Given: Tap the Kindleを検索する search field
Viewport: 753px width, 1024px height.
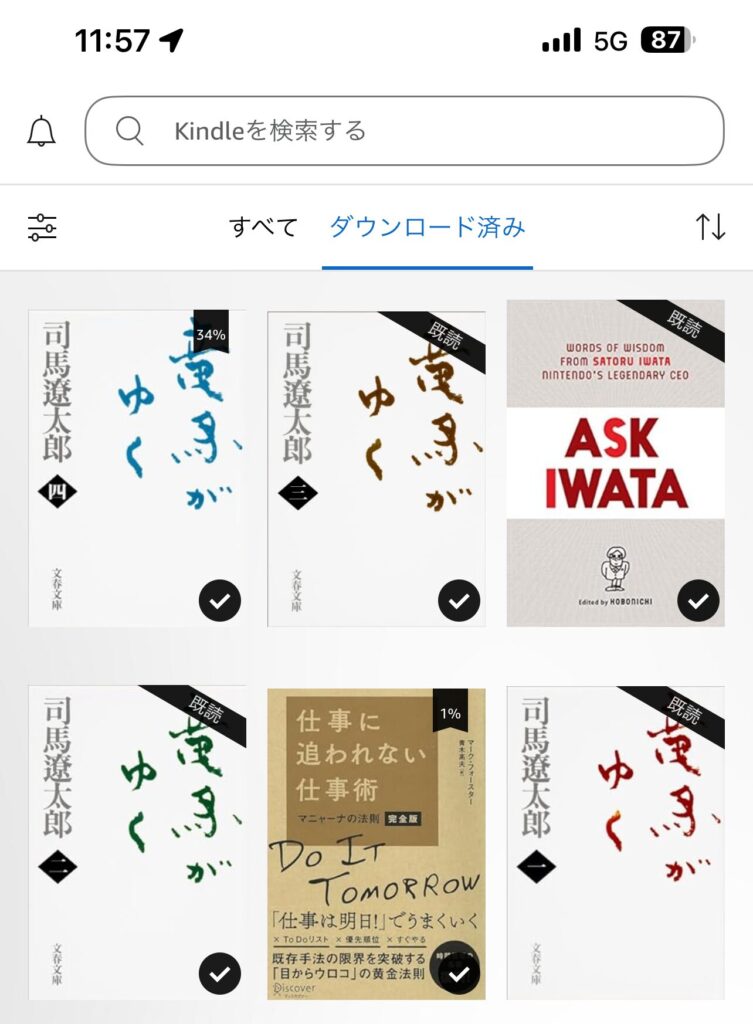Looking at the screenshot, I should click(404, 131).
